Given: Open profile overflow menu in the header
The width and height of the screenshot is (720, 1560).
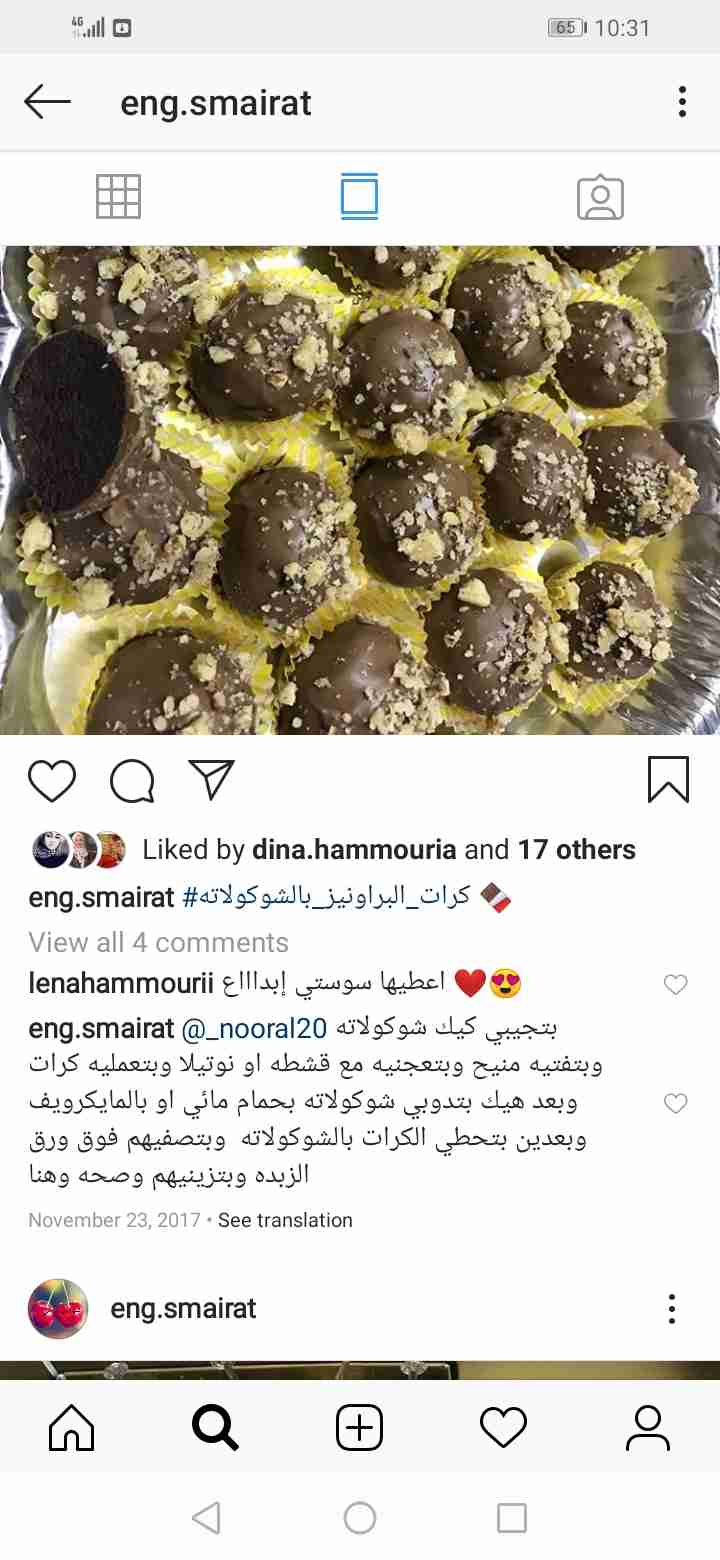Looking at the screenshot, I should [x=682, y=102].
